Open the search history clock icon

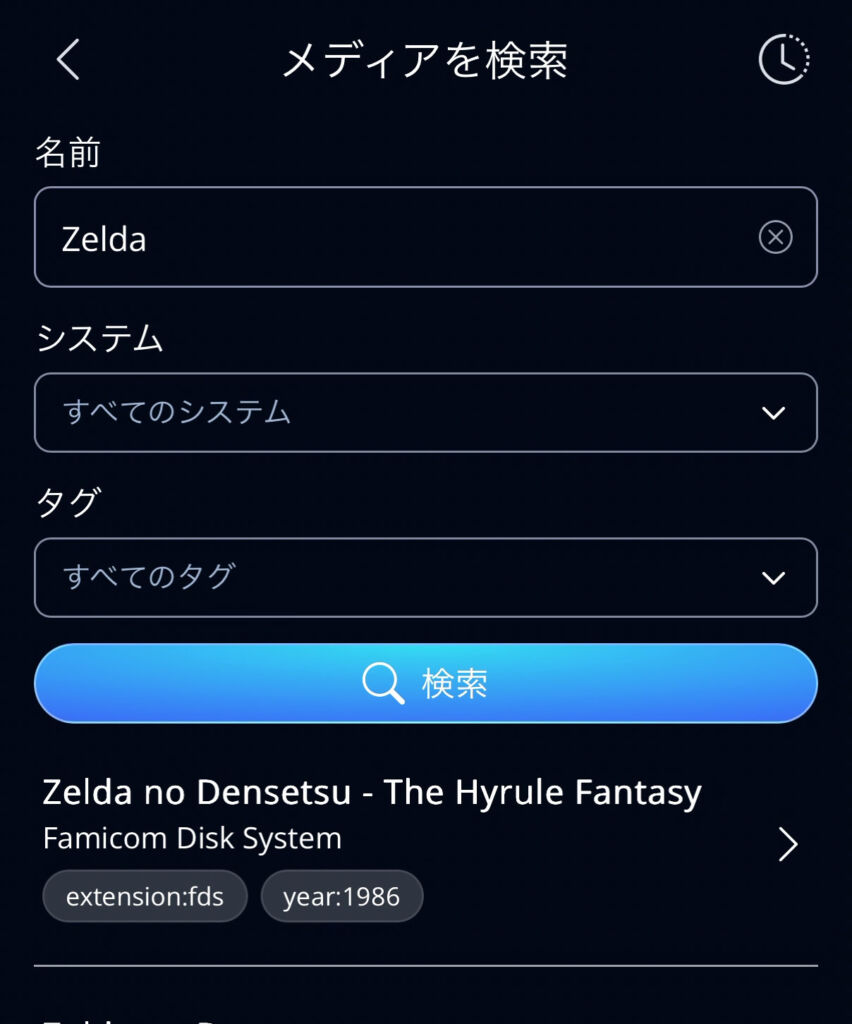(x=784, y=60)
